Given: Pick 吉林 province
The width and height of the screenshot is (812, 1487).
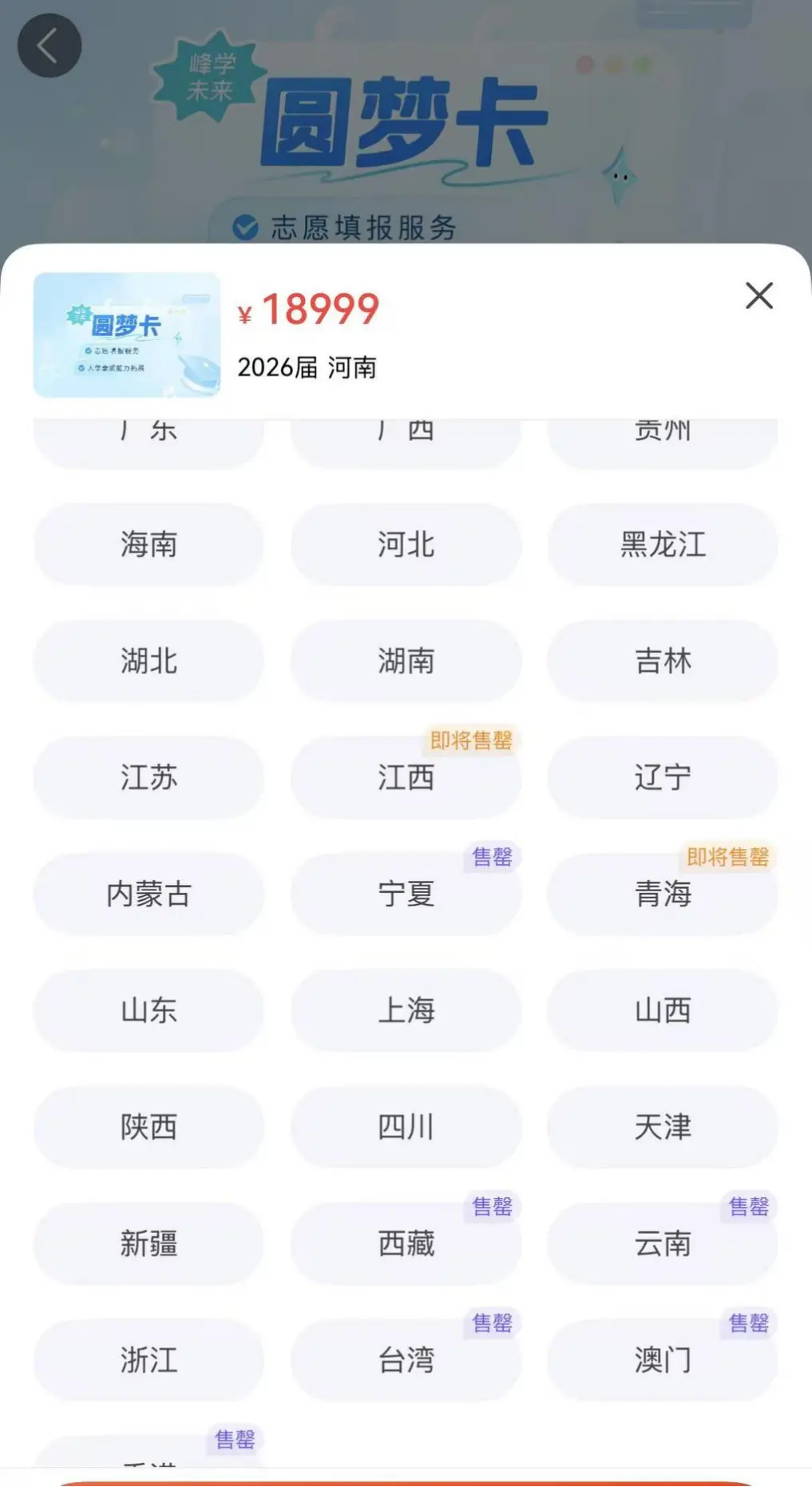Looking at the screenshot, I should click(662, 661).
